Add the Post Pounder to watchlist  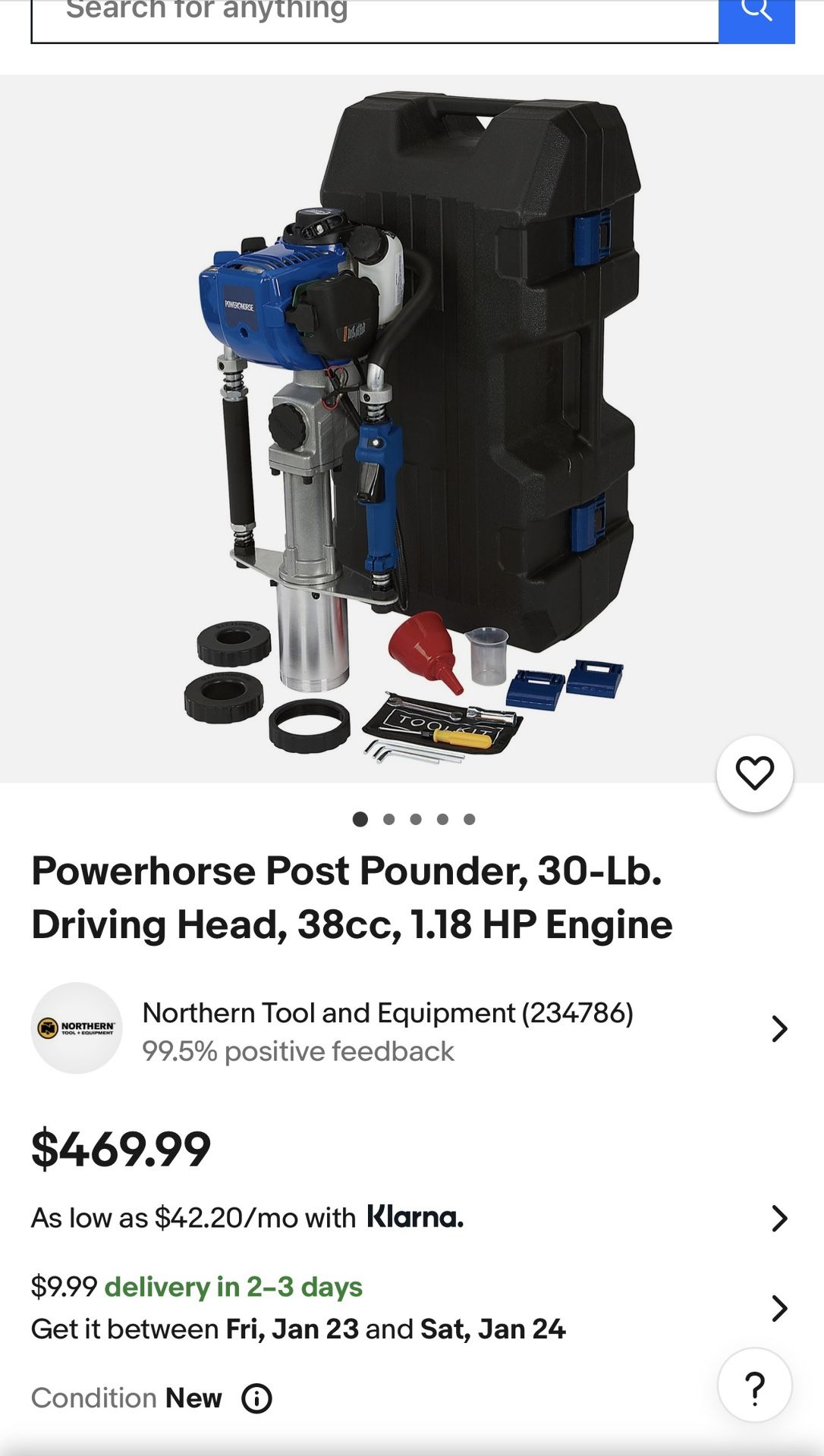(x=754, y=773)
